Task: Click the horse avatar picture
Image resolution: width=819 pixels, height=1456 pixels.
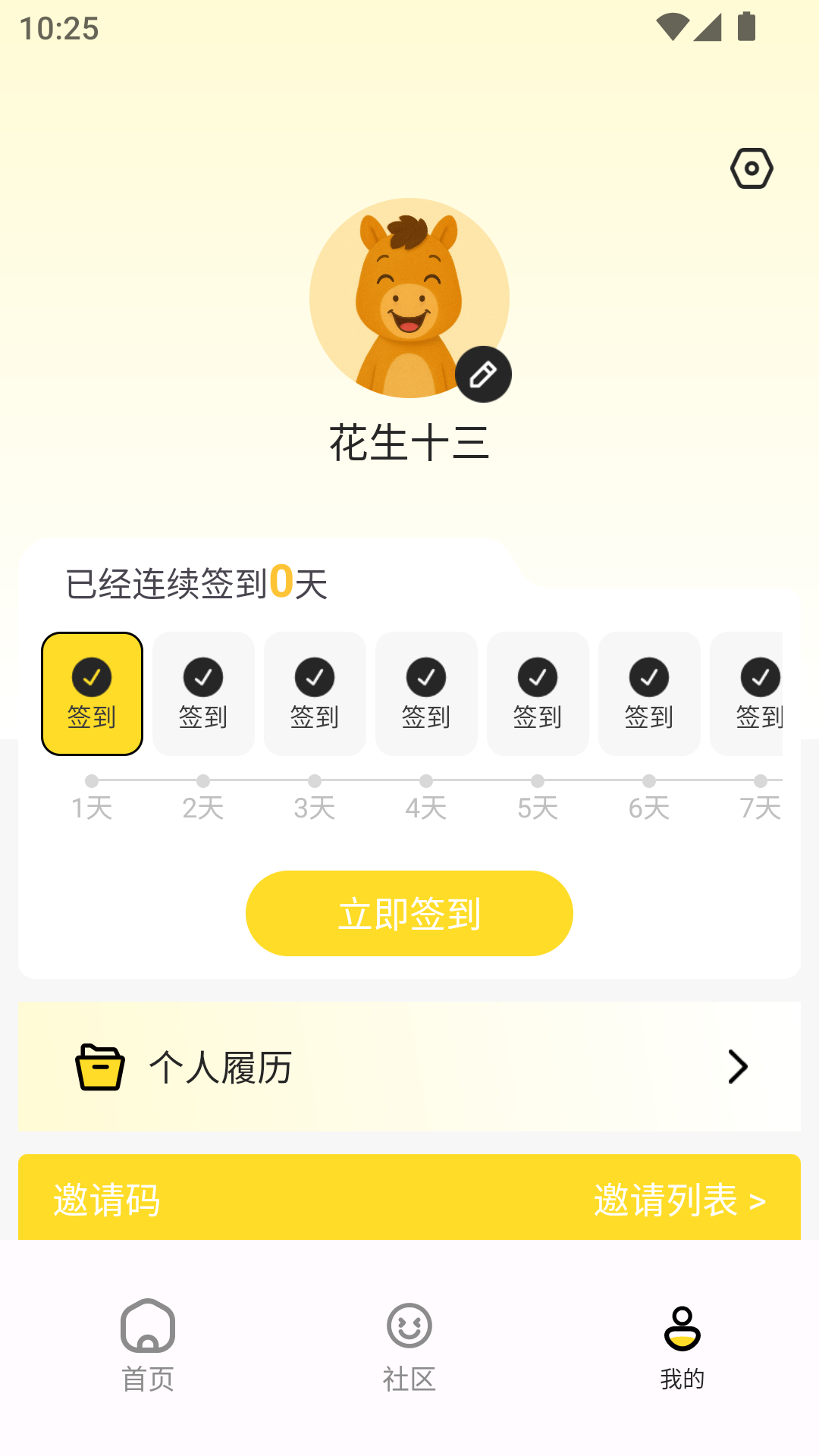Action: [409, 298]
